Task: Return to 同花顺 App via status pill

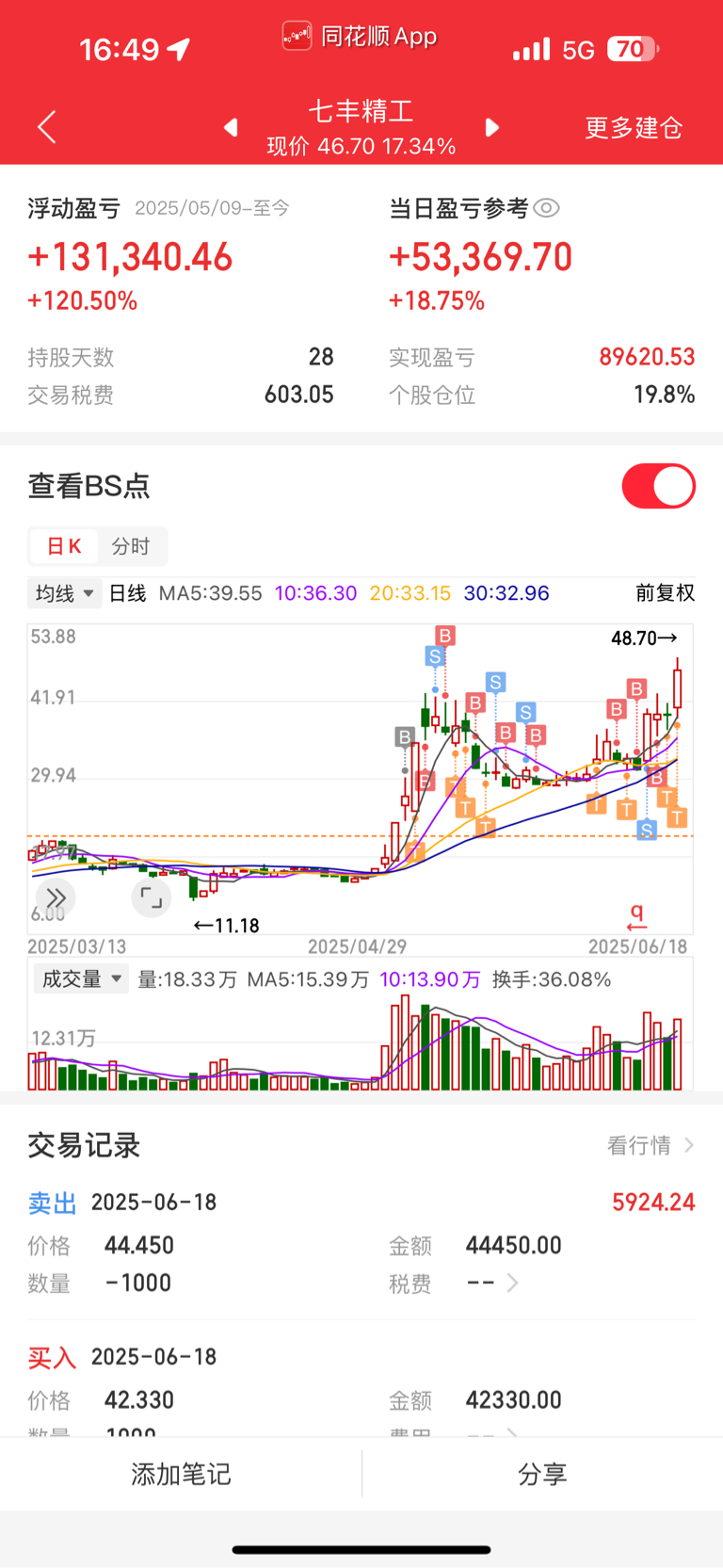Action: (361, 37)
